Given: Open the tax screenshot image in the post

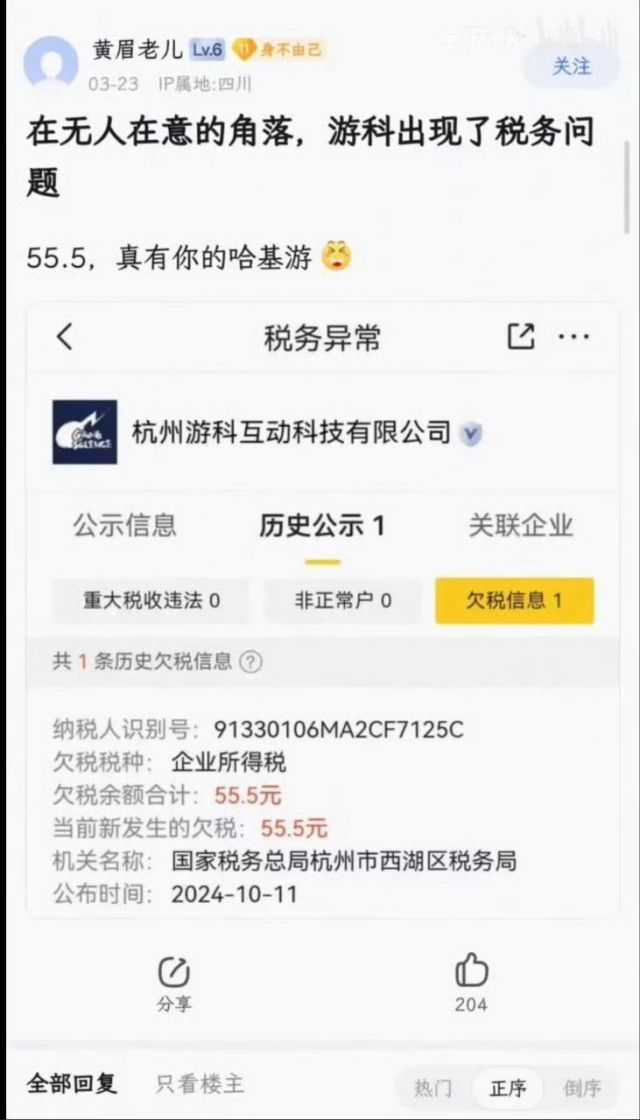Looking at the screenshot, I should tap(322, 610).
